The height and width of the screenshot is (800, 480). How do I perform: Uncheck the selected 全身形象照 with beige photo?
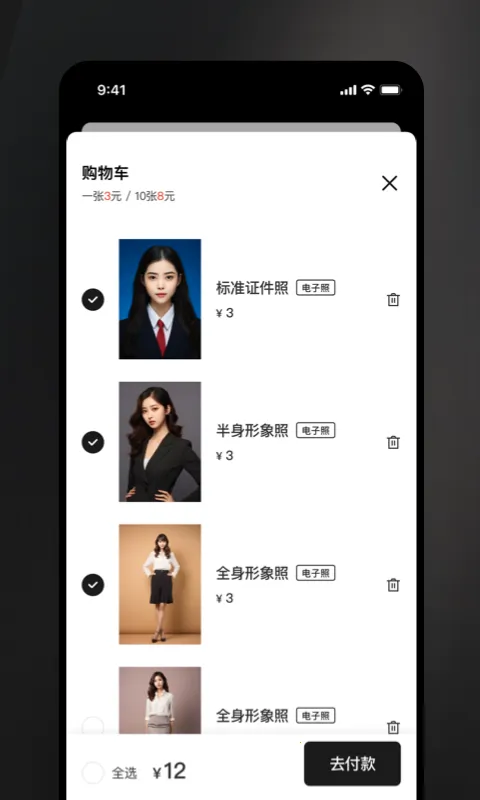(93, 585)
